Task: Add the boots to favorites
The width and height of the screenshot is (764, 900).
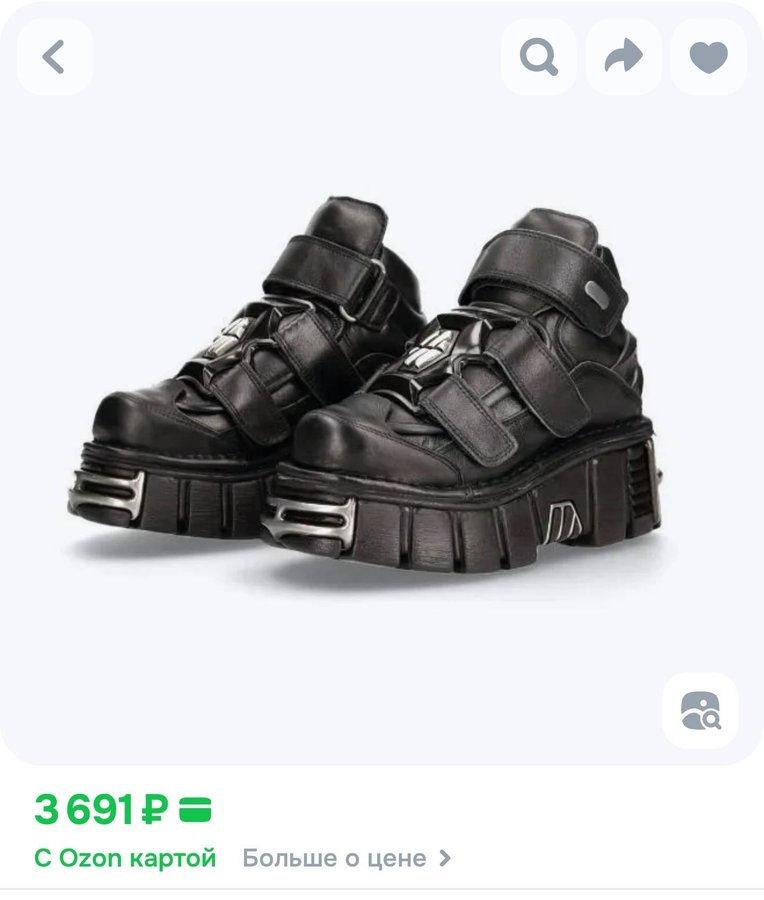Action: tap(709, 57)
